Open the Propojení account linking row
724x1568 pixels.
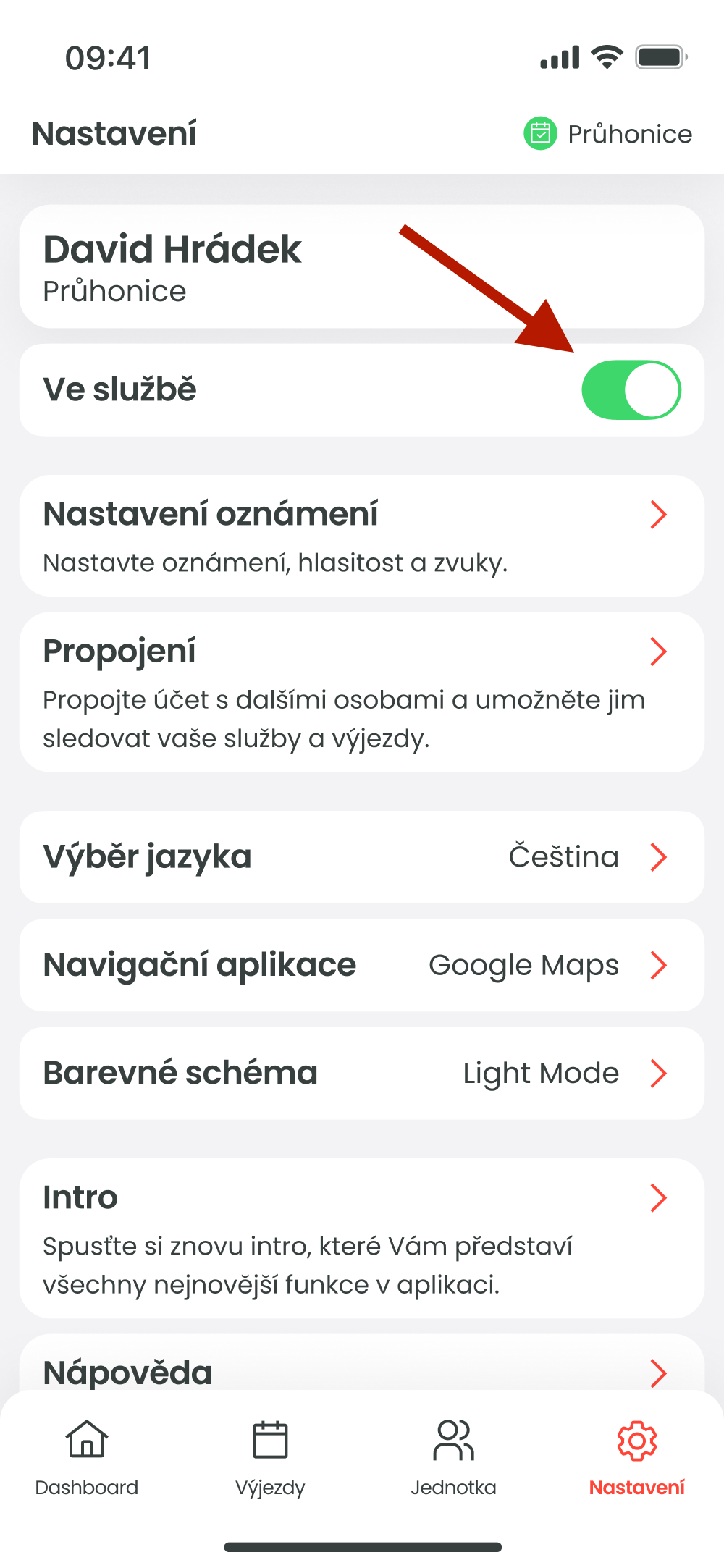coord(362,692)
